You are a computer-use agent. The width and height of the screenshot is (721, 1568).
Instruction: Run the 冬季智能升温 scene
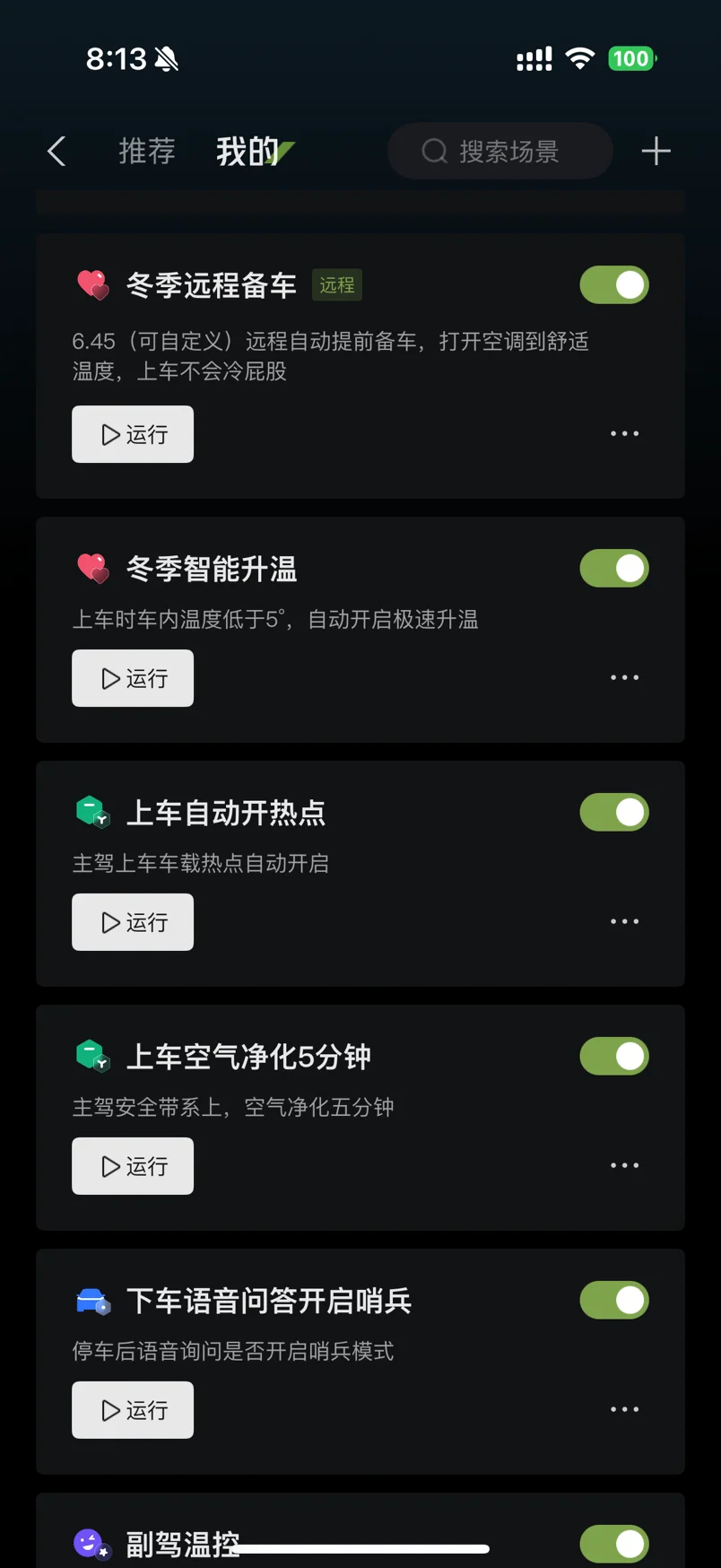(x=133, y=678)
